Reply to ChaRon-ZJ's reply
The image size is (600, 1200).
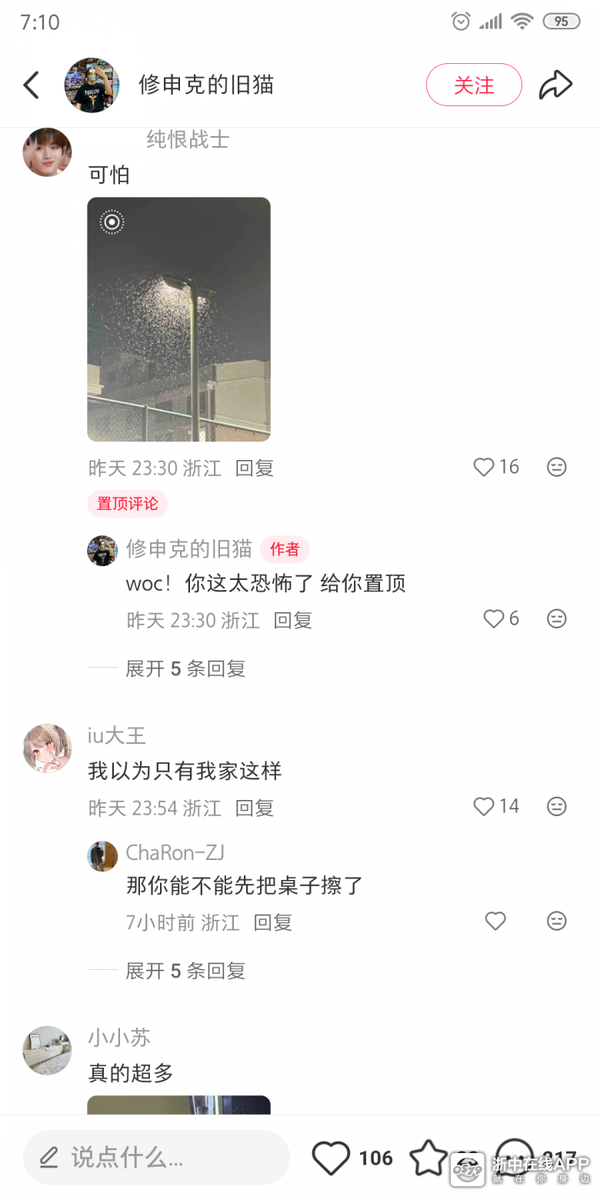(272, 922)
